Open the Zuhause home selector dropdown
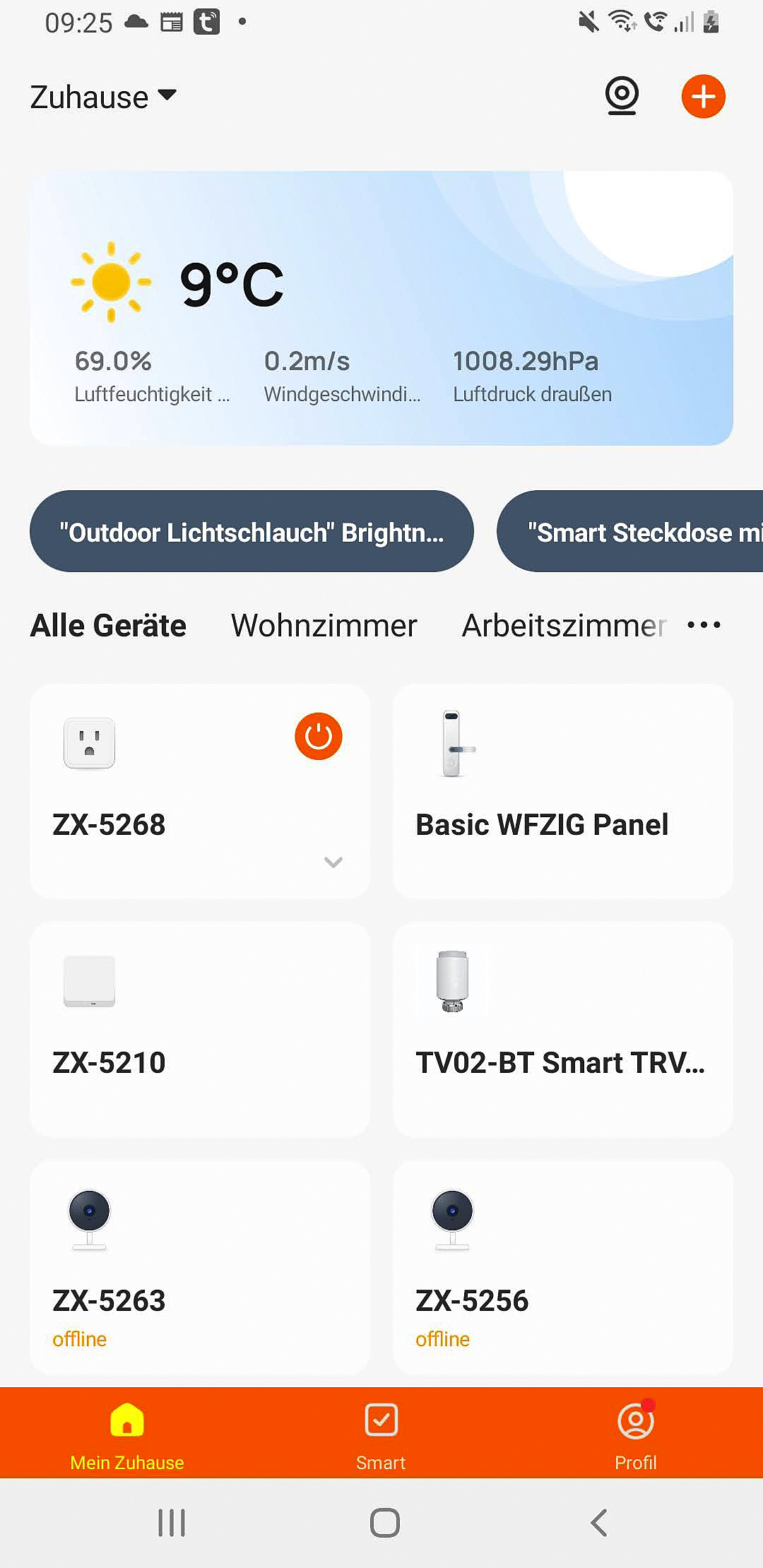 pos(101,97)
